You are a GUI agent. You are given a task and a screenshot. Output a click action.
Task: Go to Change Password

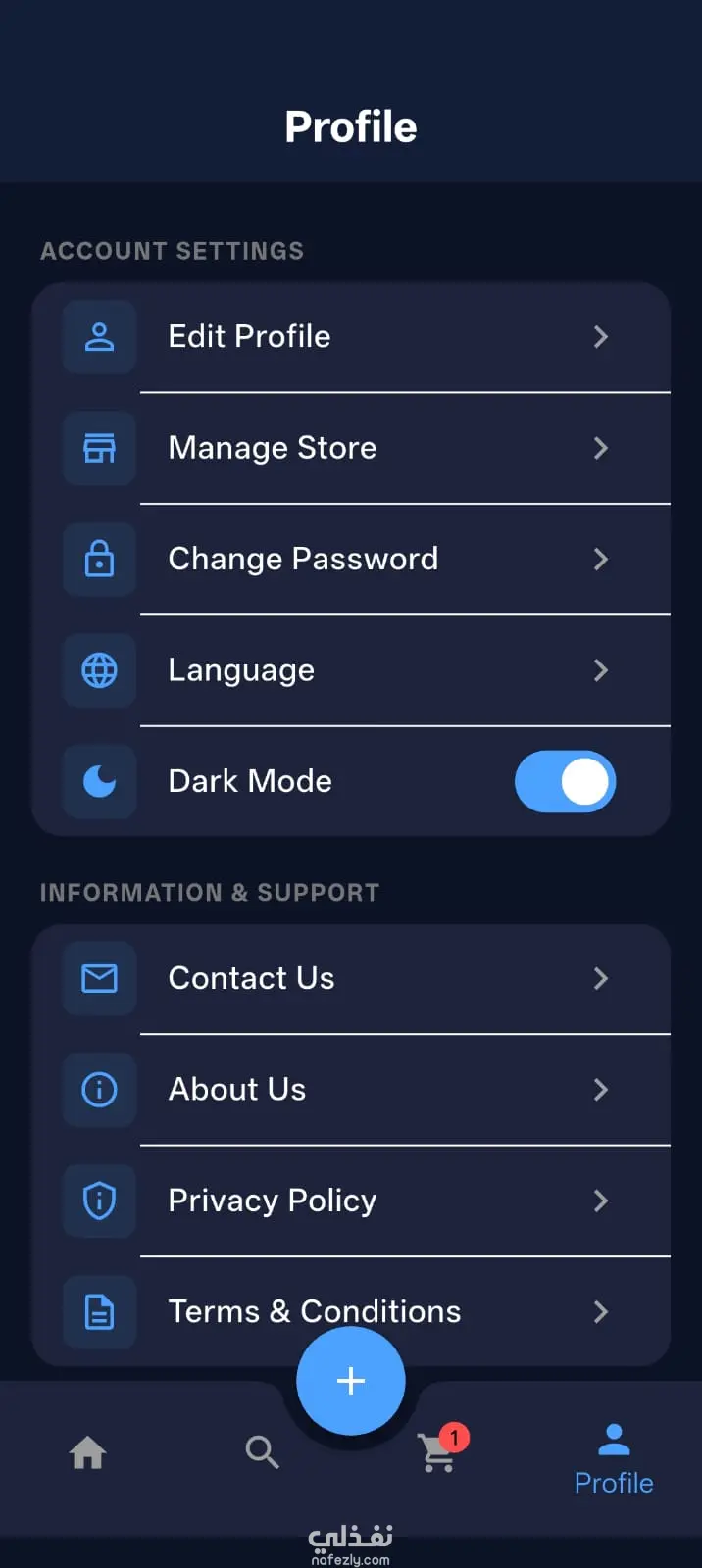point(350,560)
